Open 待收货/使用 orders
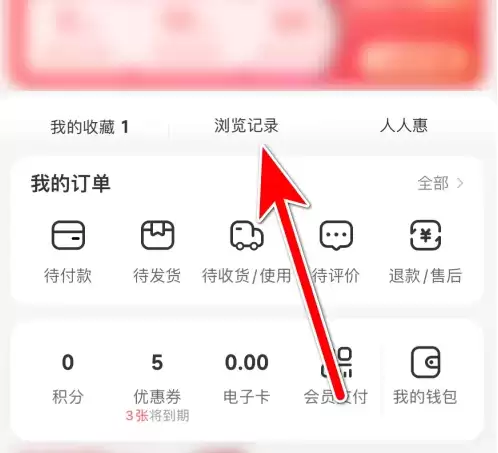The image size is (498, 453). point(247,252)
